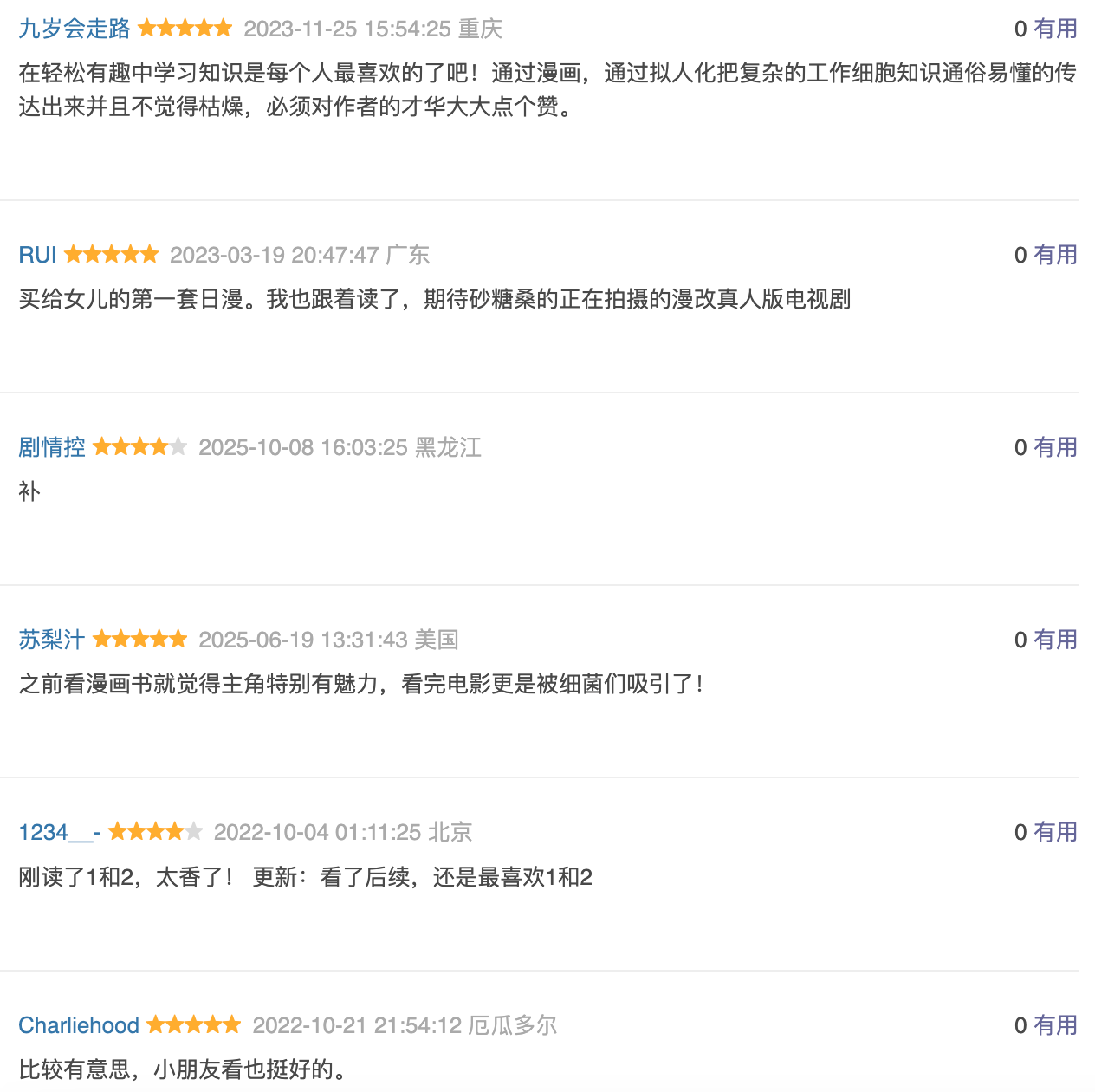Tap 有用 on 苏梨汁's review
This screenshot has width=1095, height=1092.
[x=1055, y=640]
